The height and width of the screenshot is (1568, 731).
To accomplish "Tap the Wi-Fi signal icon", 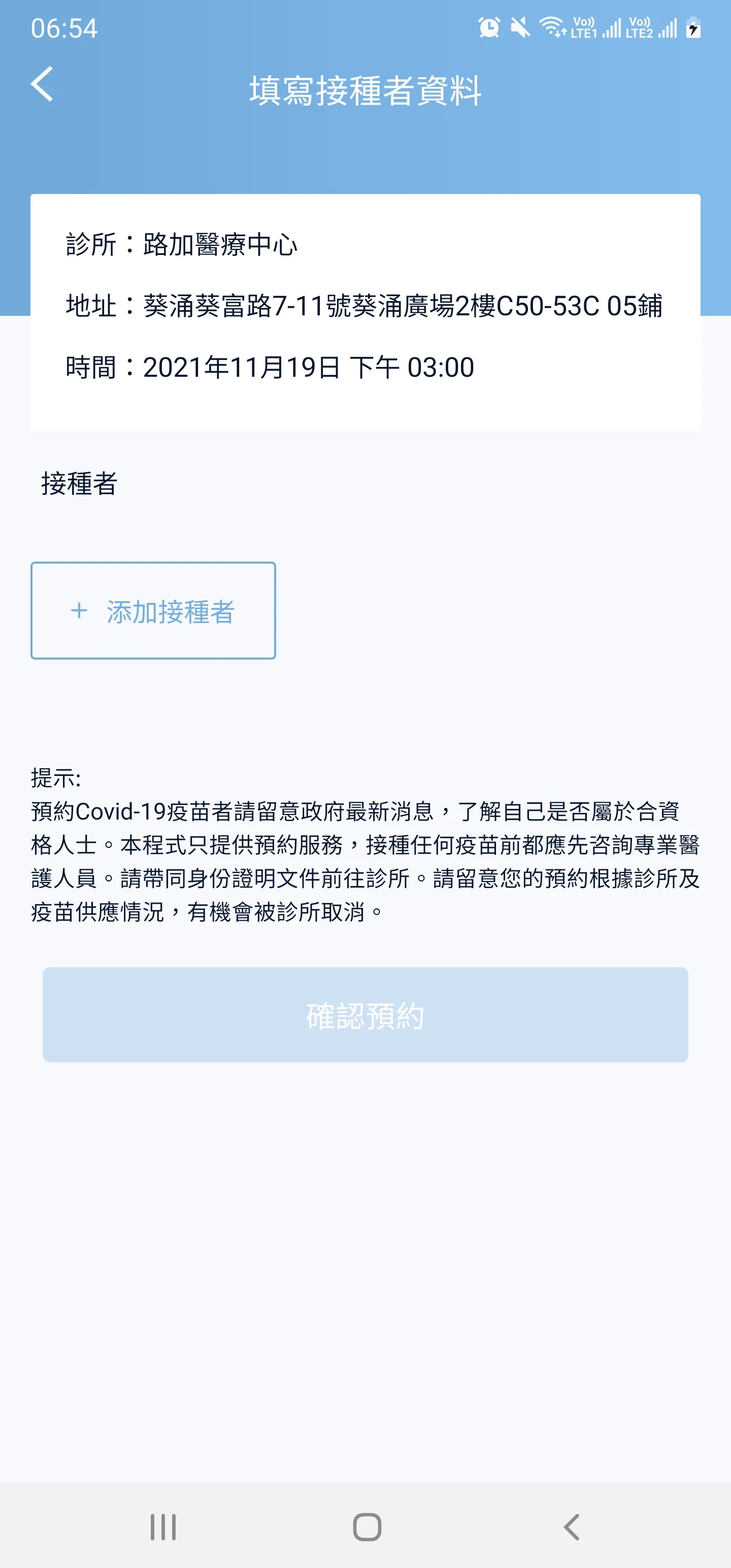I will point(554,27).
